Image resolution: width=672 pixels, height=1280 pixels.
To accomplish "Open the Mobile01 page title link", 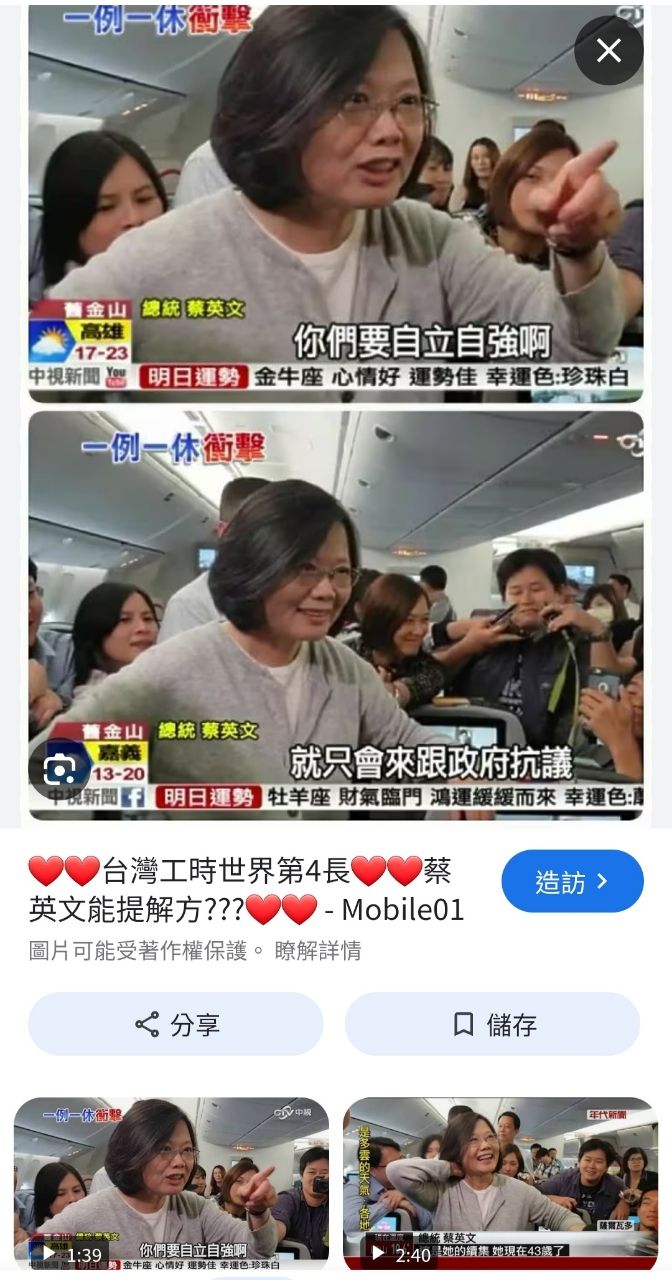I will click(246, 890).
